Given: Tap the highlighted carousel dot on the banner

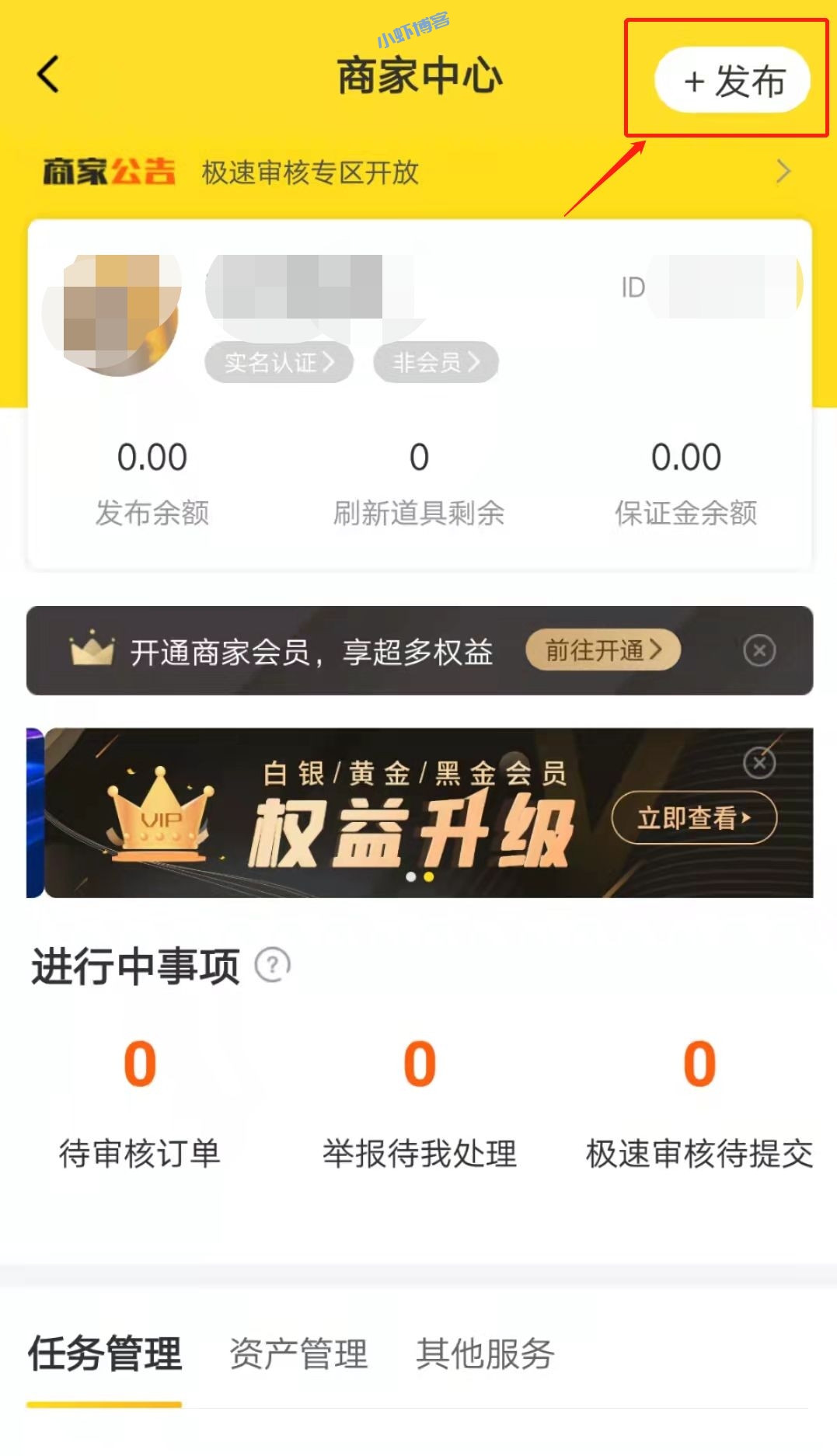Looking at the screenshot, I should pyautogui.click(x=428, y=876).
